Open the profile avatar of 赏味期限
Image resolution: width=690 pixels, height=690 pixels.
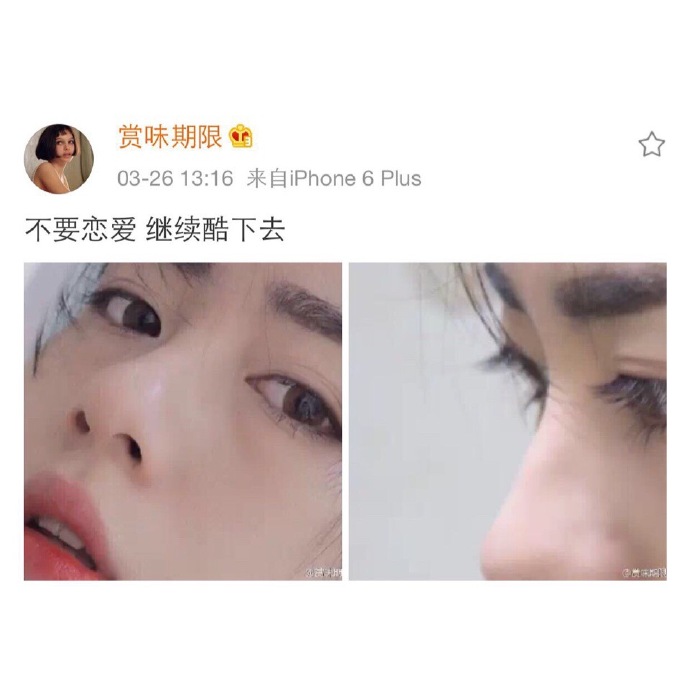[x=59, y=159]
